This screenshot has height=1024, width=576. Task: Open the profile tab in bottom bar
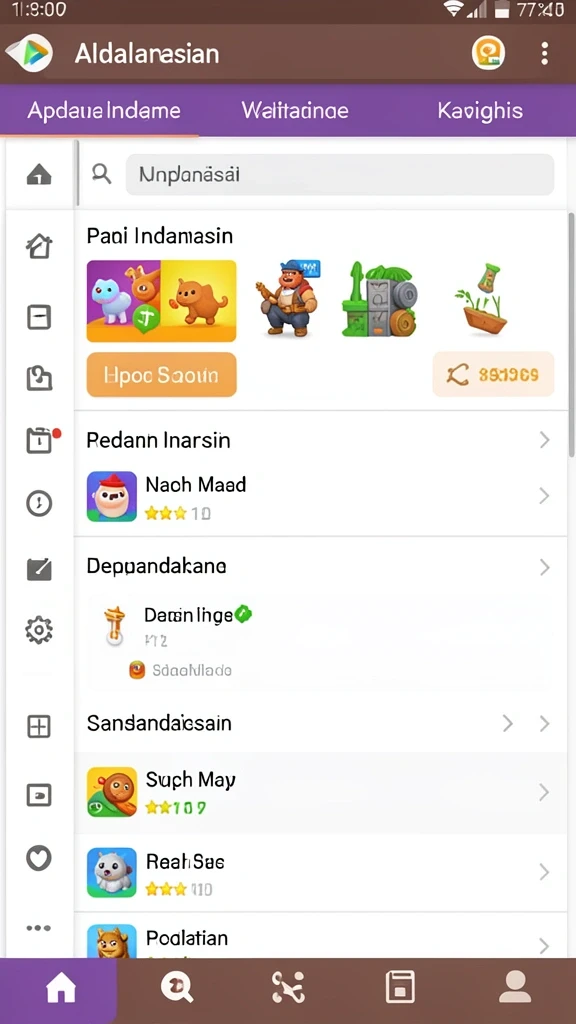[x=515, y=986]
